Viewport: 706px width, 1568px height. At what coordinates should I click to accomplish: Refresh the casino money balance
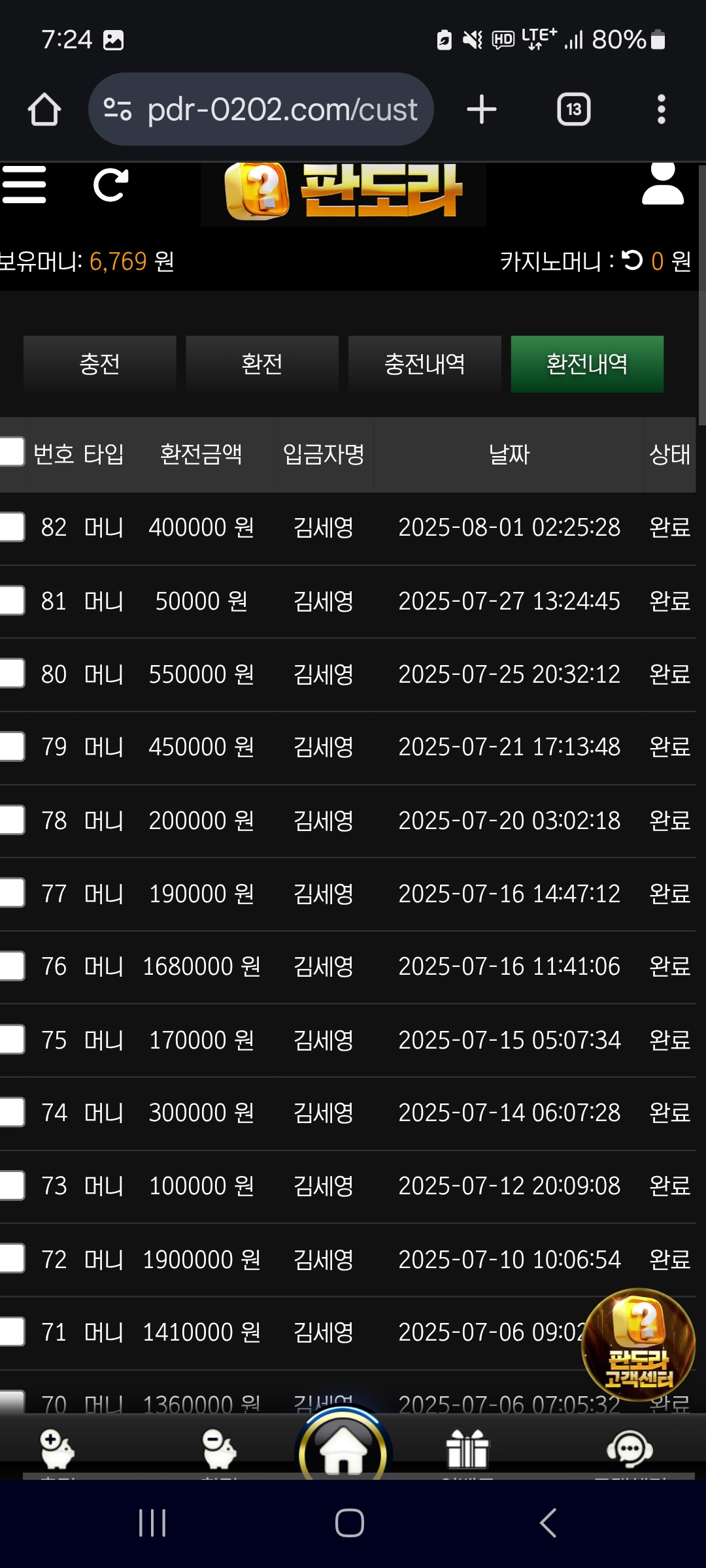tap(632, 261)
